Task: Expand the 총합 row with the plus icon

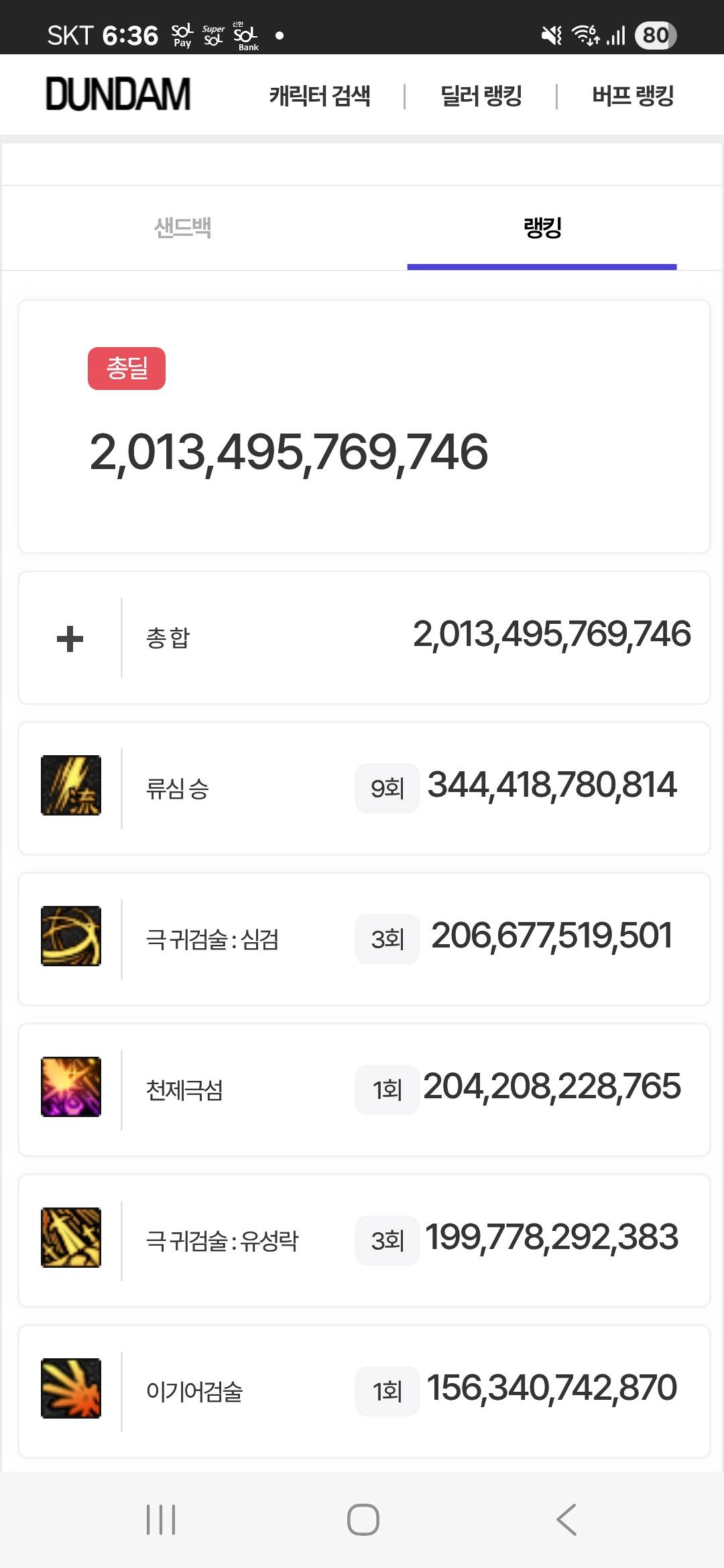Action: (70, 638)
